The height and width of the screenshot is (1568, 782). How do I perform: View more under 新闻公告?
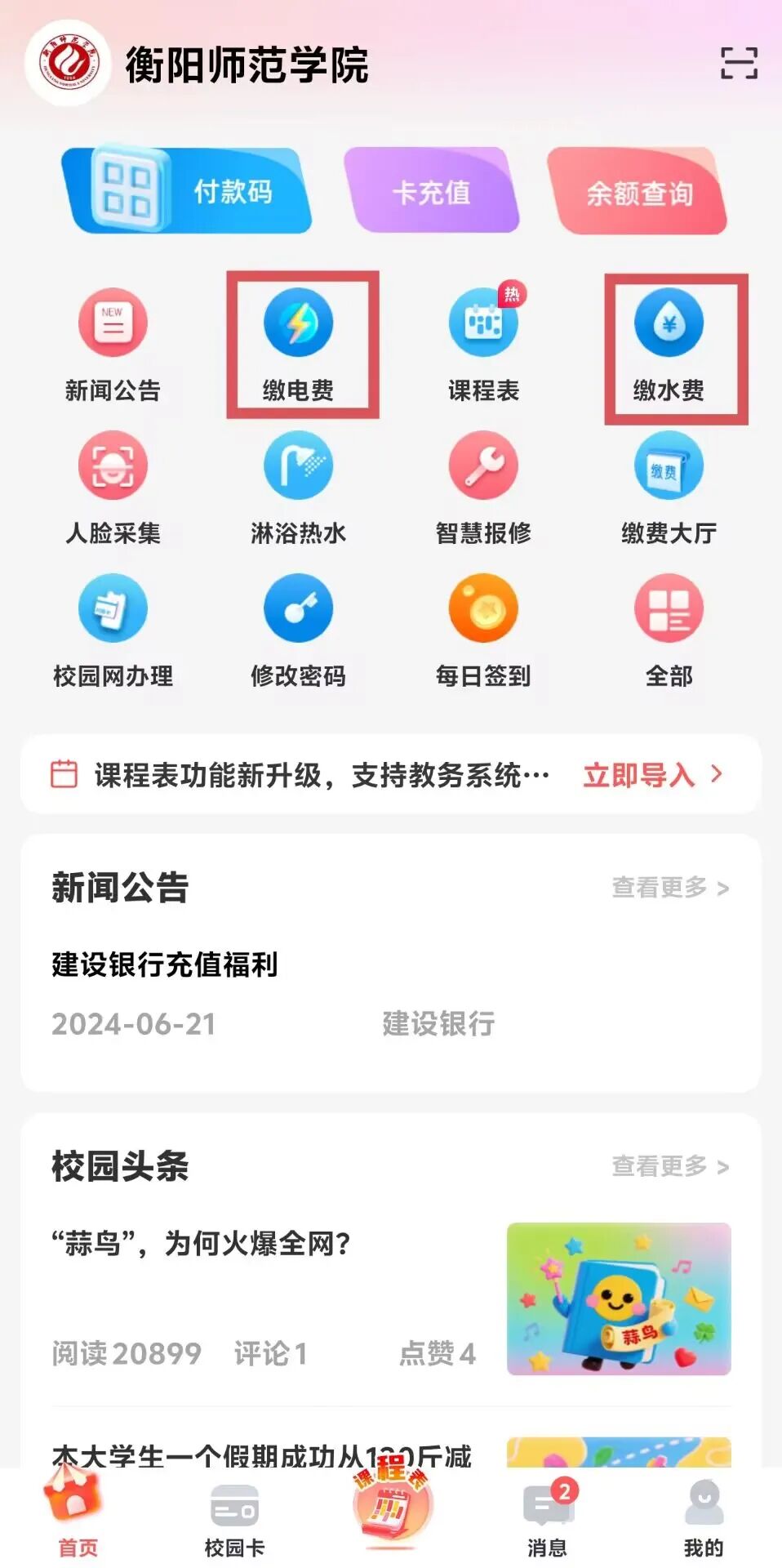point(669,888)
